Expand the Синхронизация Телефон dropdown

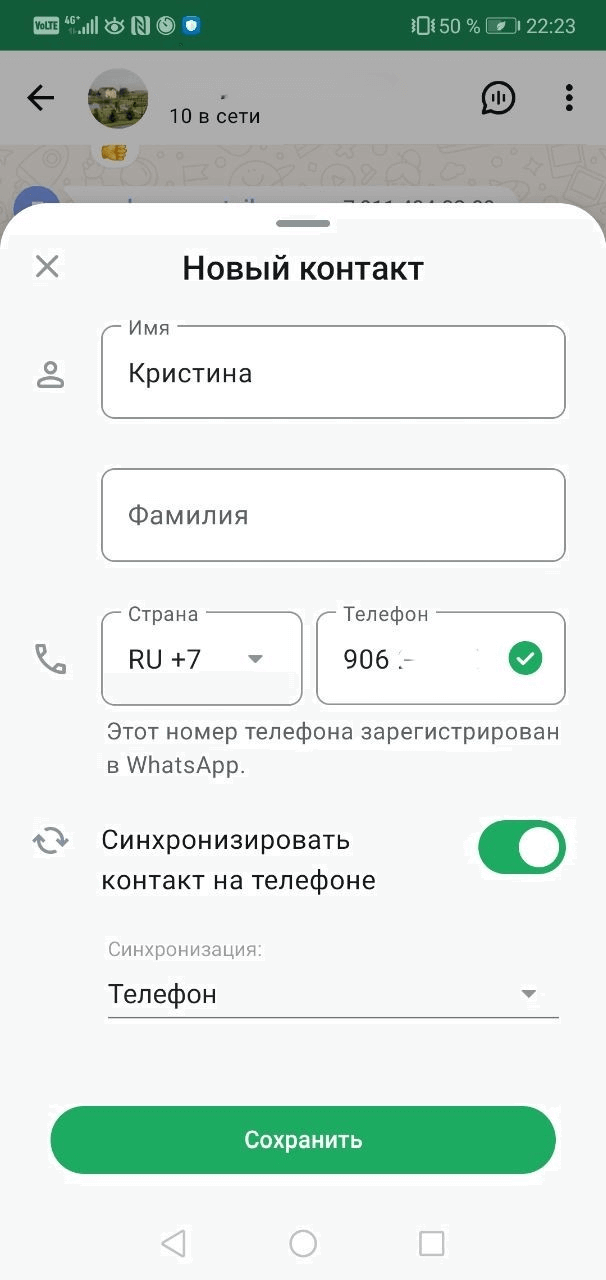pos(332,994)
